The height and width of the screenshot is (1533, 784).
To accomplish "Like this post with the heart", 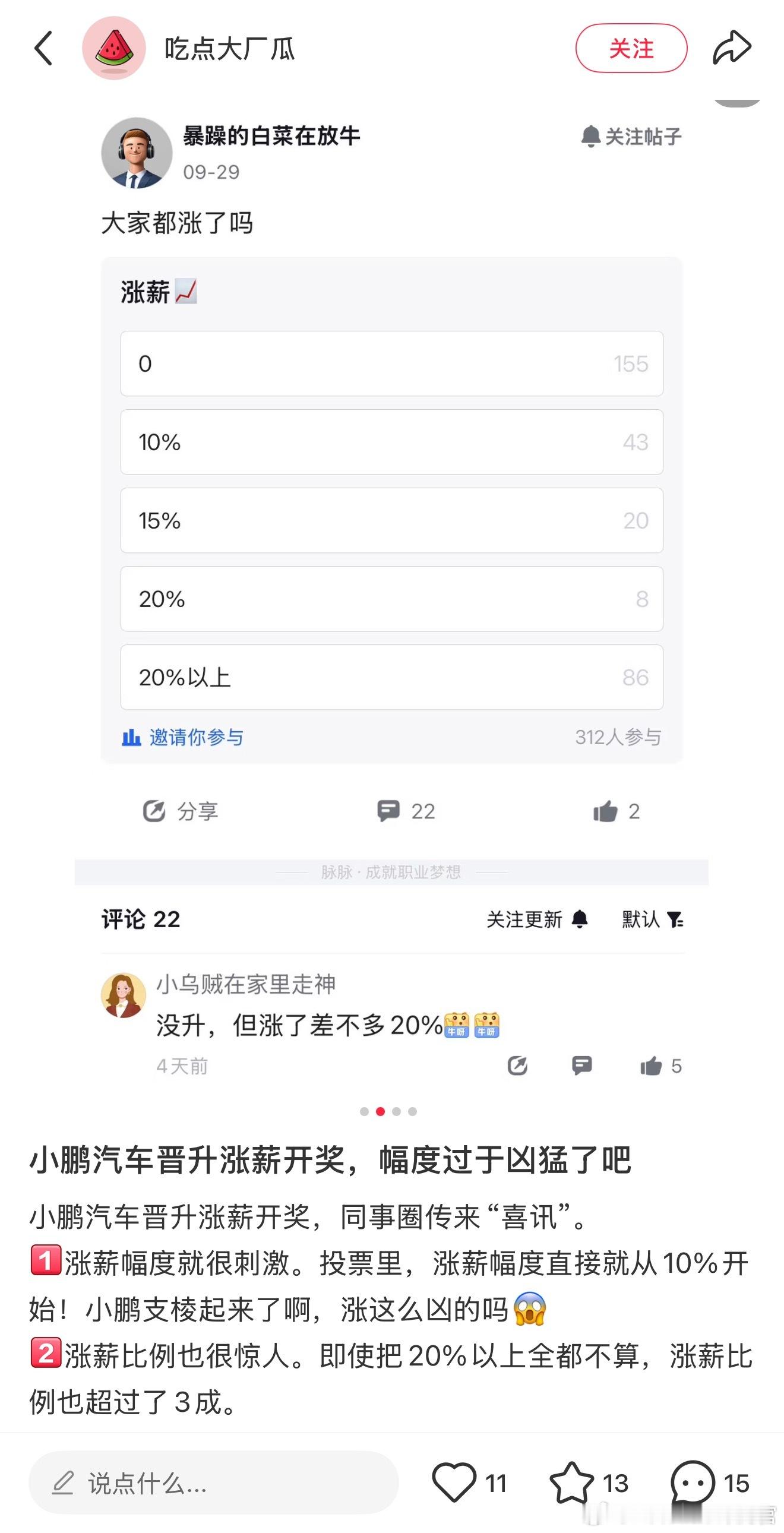I will point(454,1482).
